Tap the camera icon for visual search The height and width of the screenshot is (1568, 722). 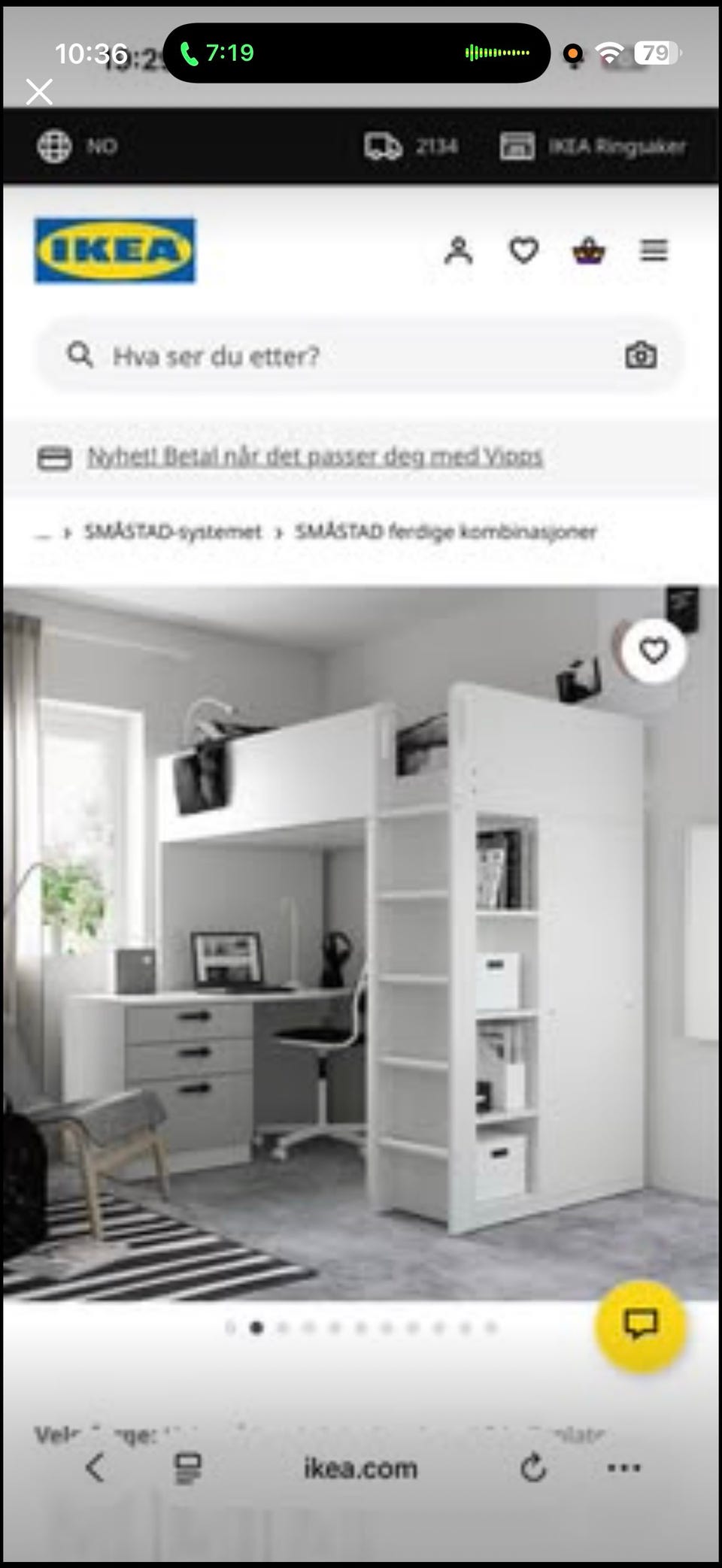pos(643,355)
